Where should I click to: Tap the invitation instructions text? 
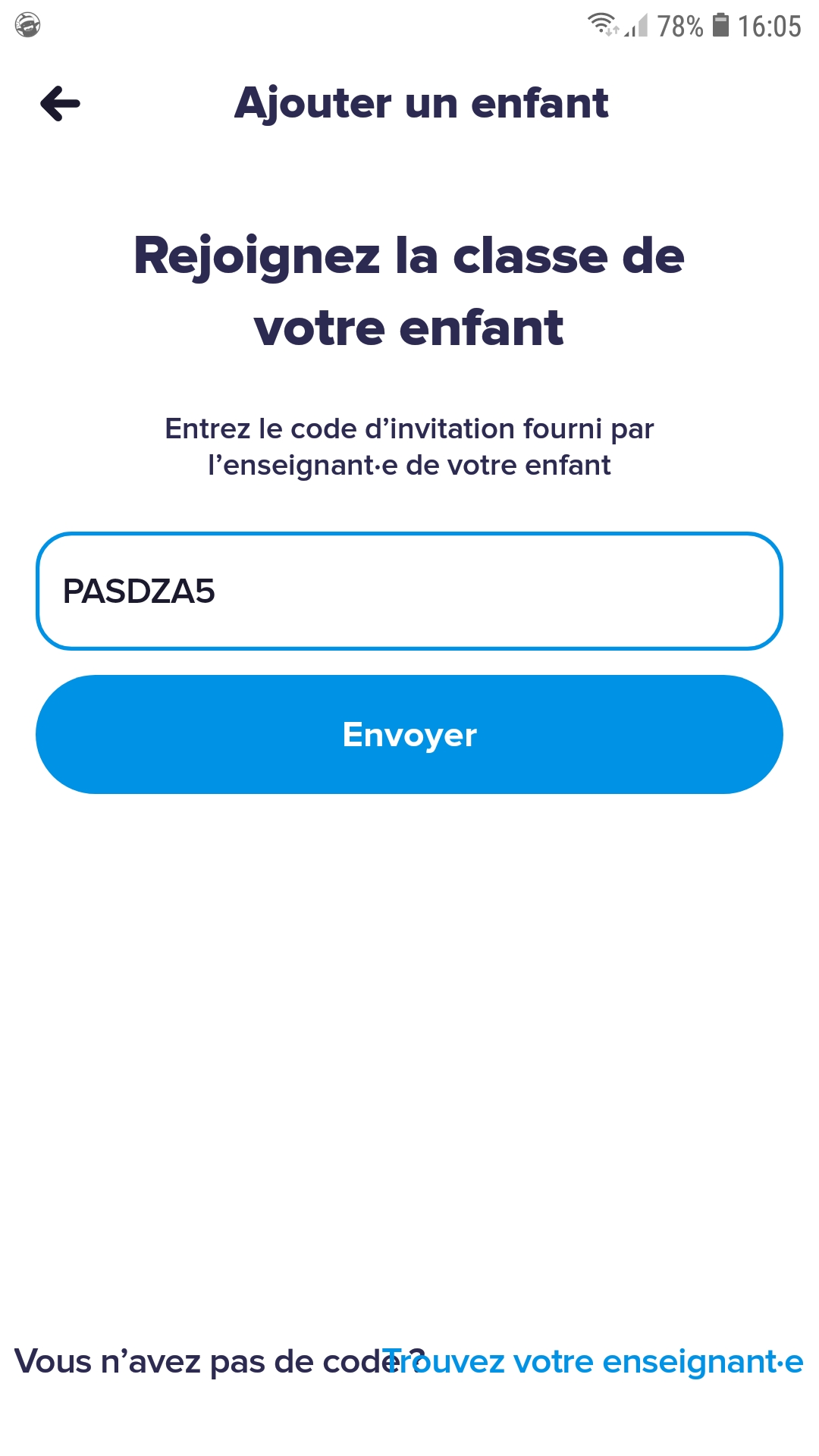[x=409, y=445]
